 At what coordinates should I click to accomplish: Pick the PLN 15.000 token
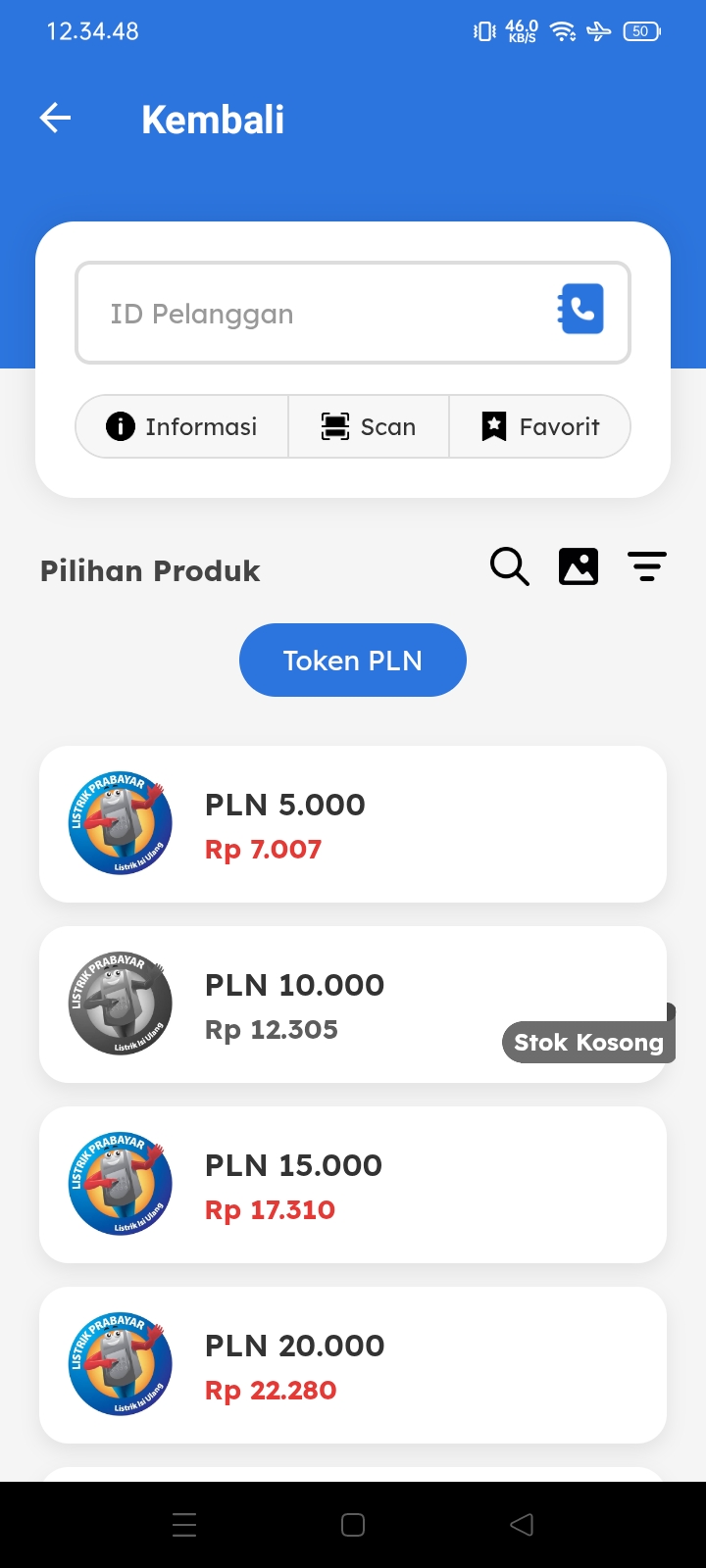[x=353, y=1185]
